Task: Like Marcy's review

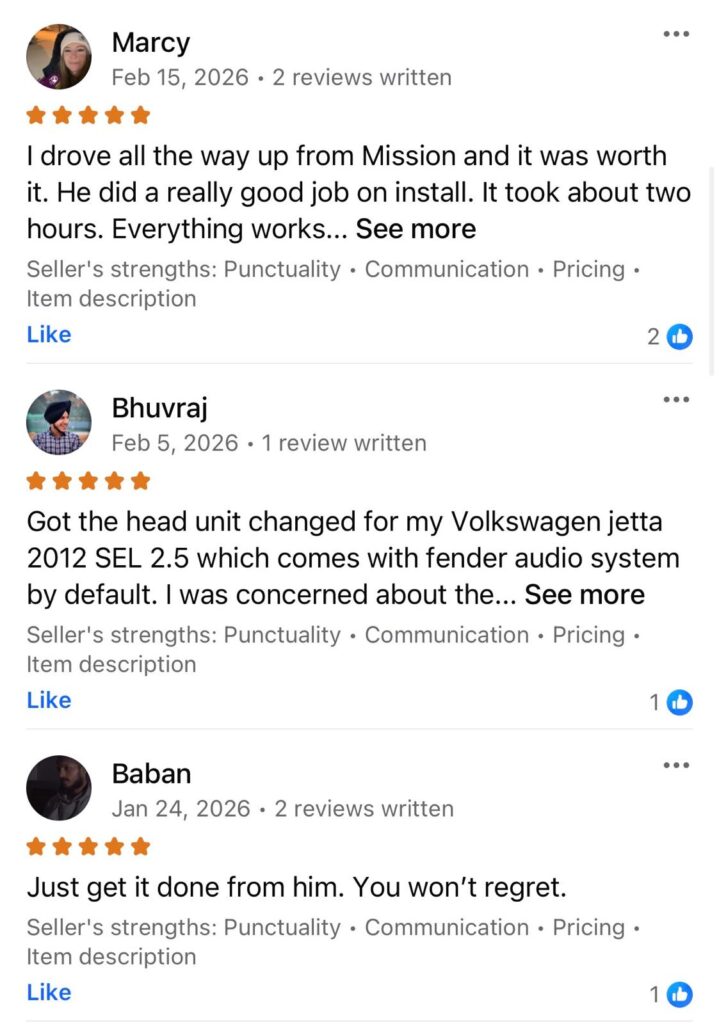Action: tap(49, 335)
